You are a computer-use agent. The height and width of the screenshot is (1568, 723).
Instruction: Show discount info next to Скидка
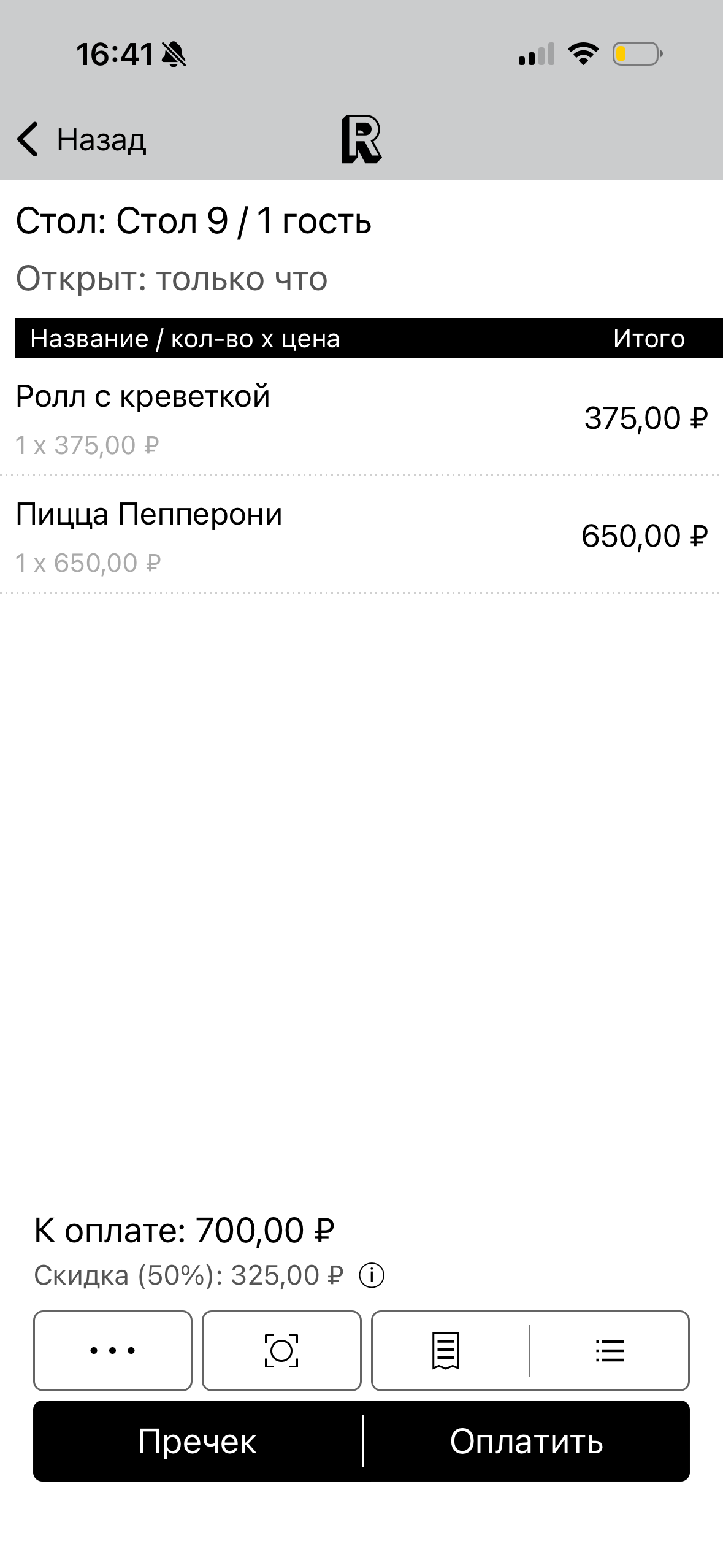pyautogui.click(x=372, y=1276)
